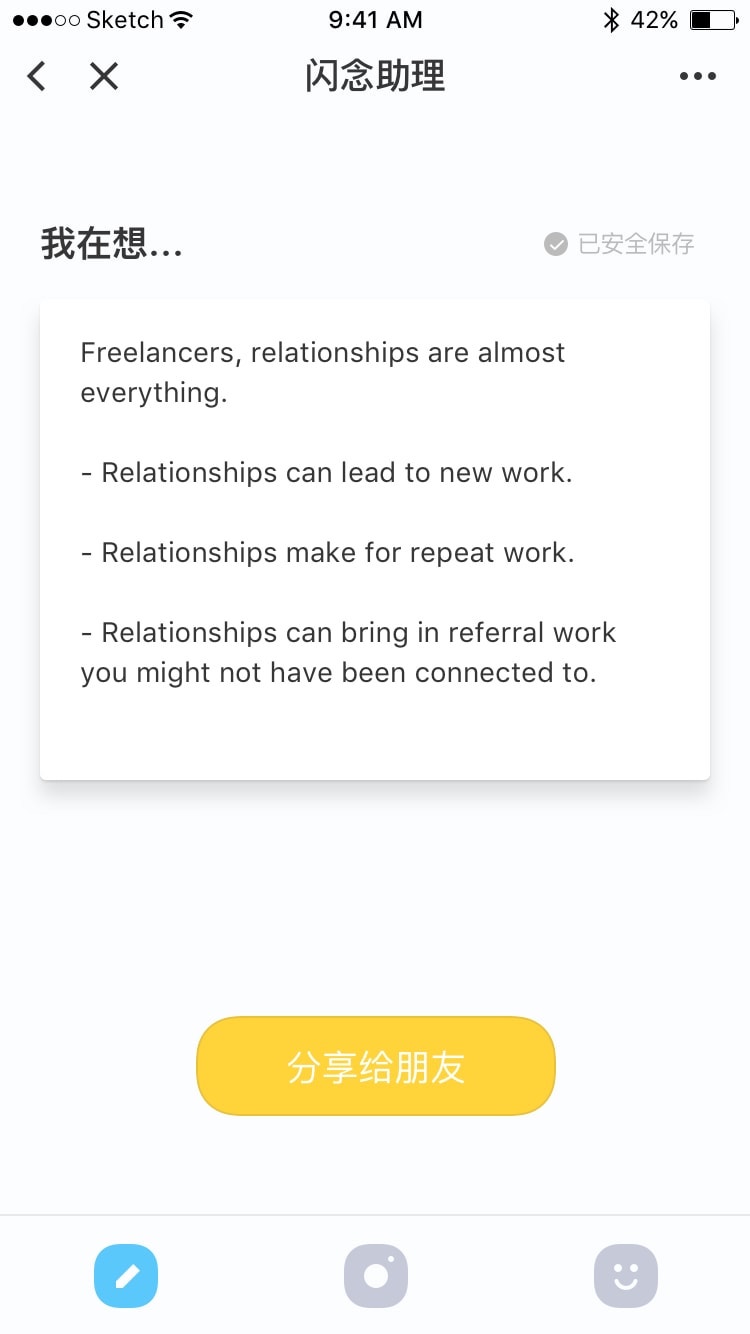
Task: Open the three-dot overflow menu
Action: 697,76
